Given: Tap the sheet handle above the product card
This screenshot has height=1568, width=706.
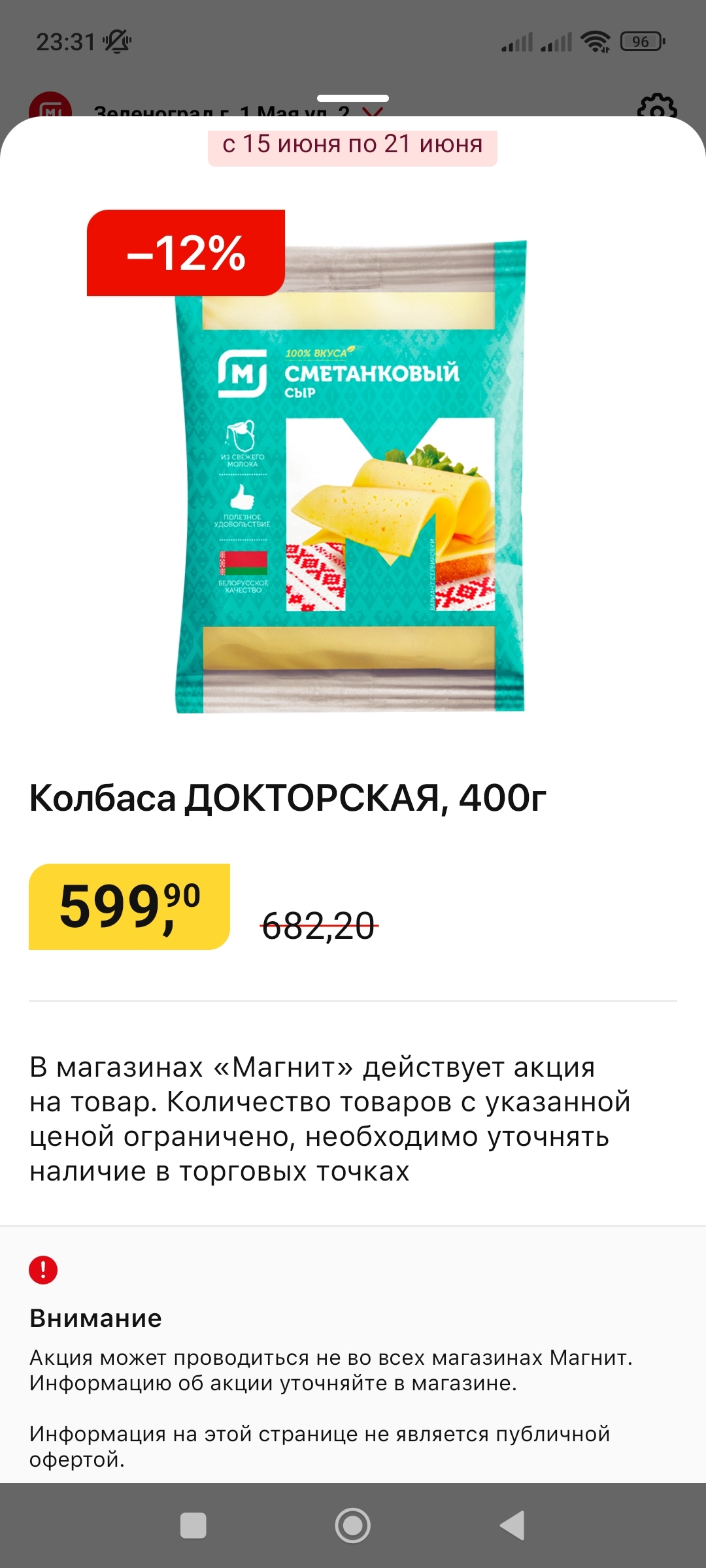Looking at the screenshot, I should click(x=353, y=99).
